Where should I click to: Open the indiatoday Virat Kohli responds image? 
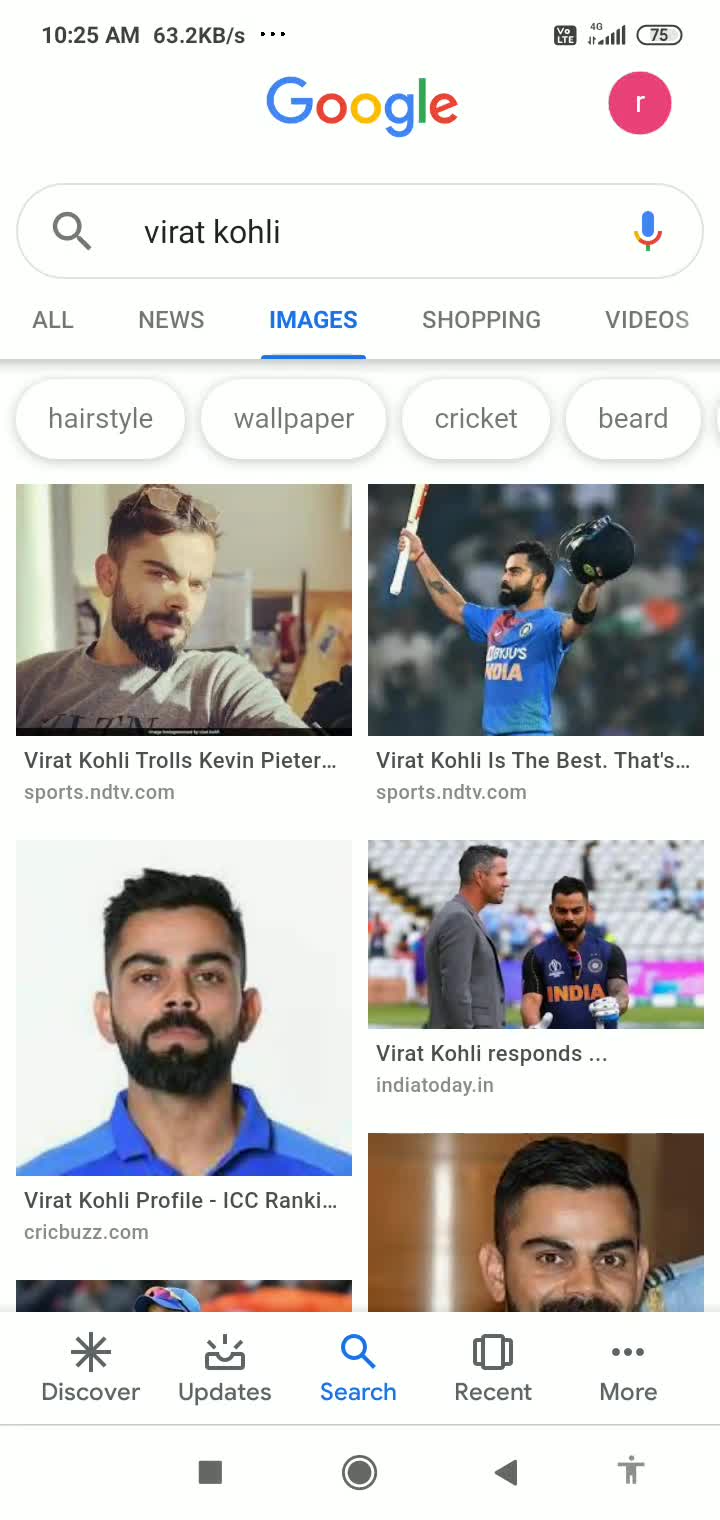click(536, 934)
